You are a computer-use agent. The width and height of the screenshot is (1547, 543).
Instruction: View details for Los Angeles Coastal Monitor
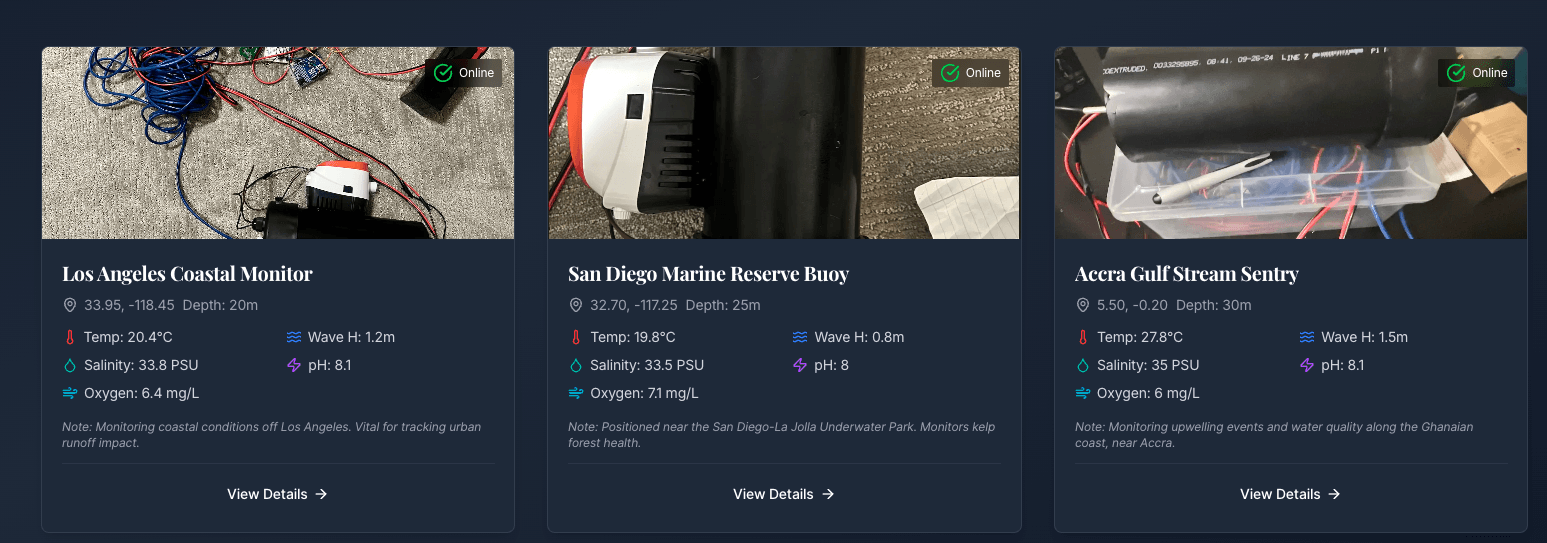coord(277,494)
